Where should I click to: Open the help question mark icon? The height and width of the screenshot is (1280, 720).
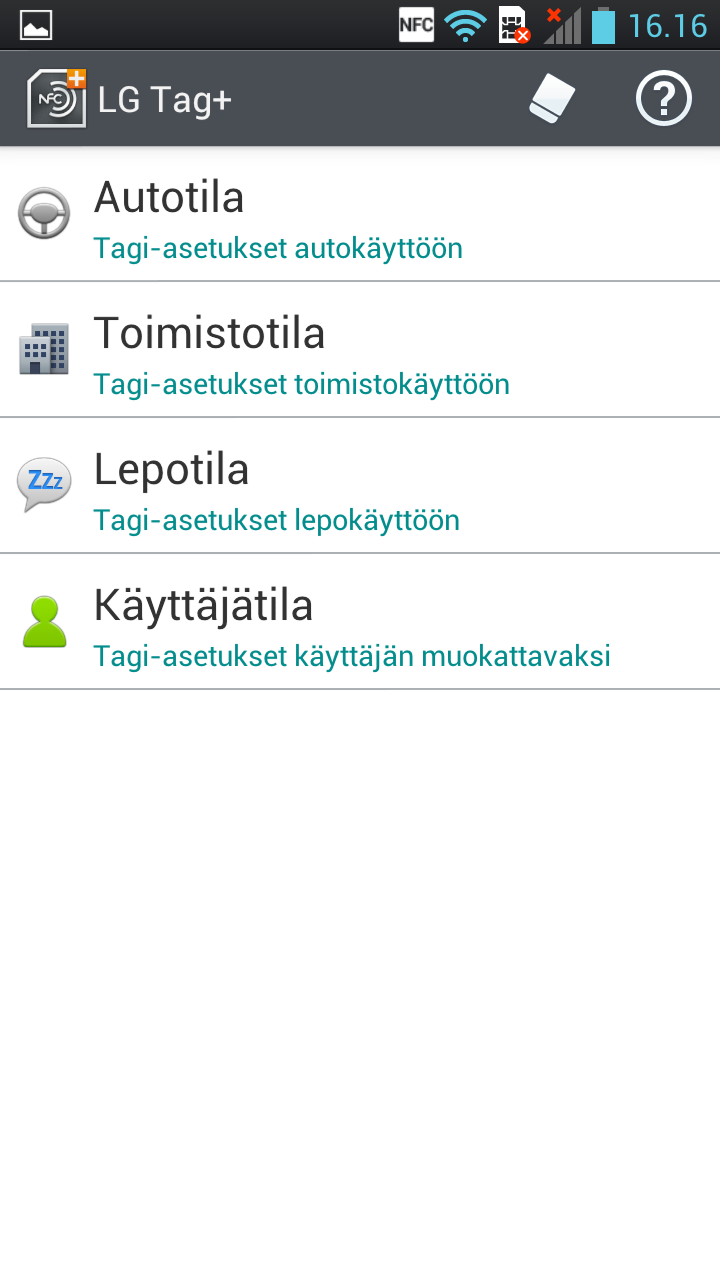tap(664, 100)
